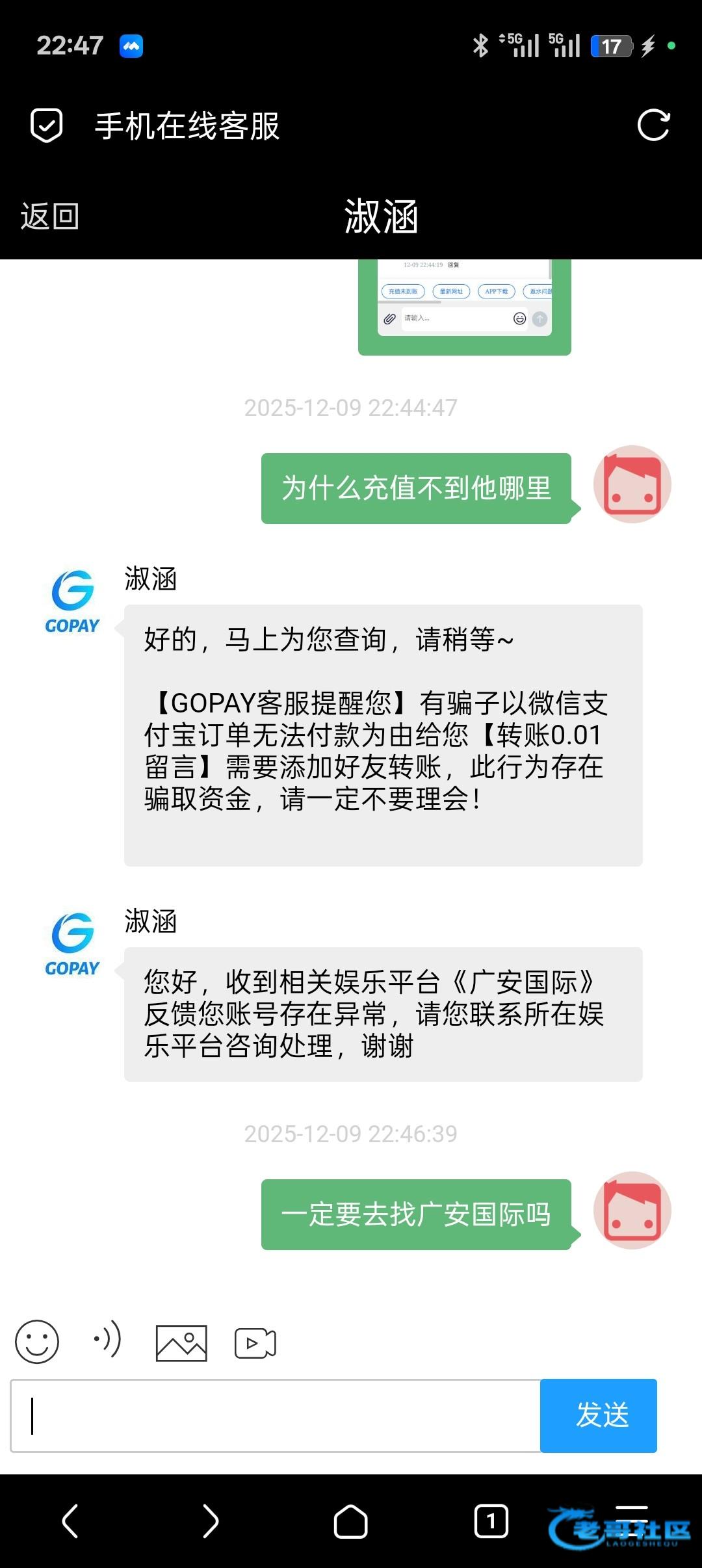Open the shield security icon
This screenshot has height=1568, width=702.
coord(47,125)
